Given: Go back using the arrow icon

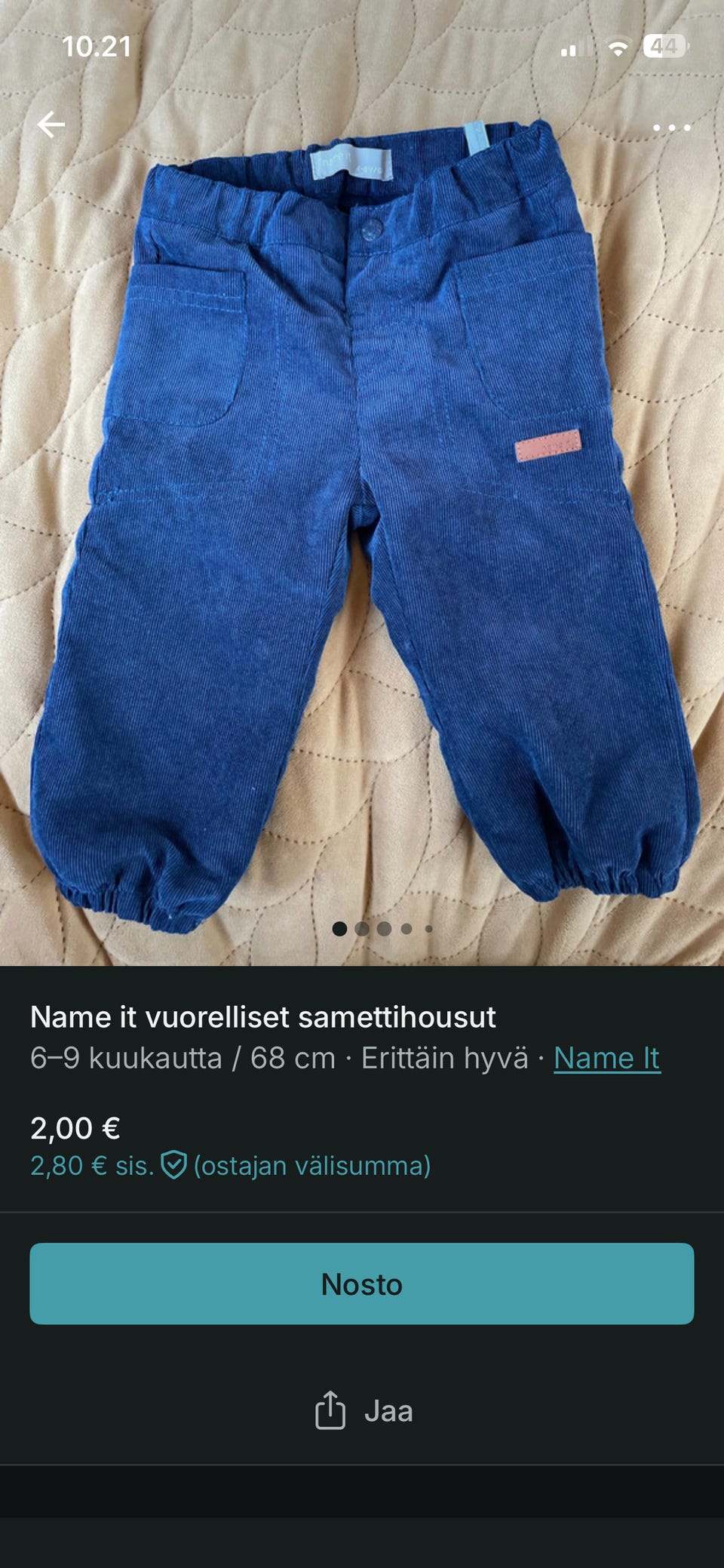Looking at the screenshot, I should (x=51, y=125).
